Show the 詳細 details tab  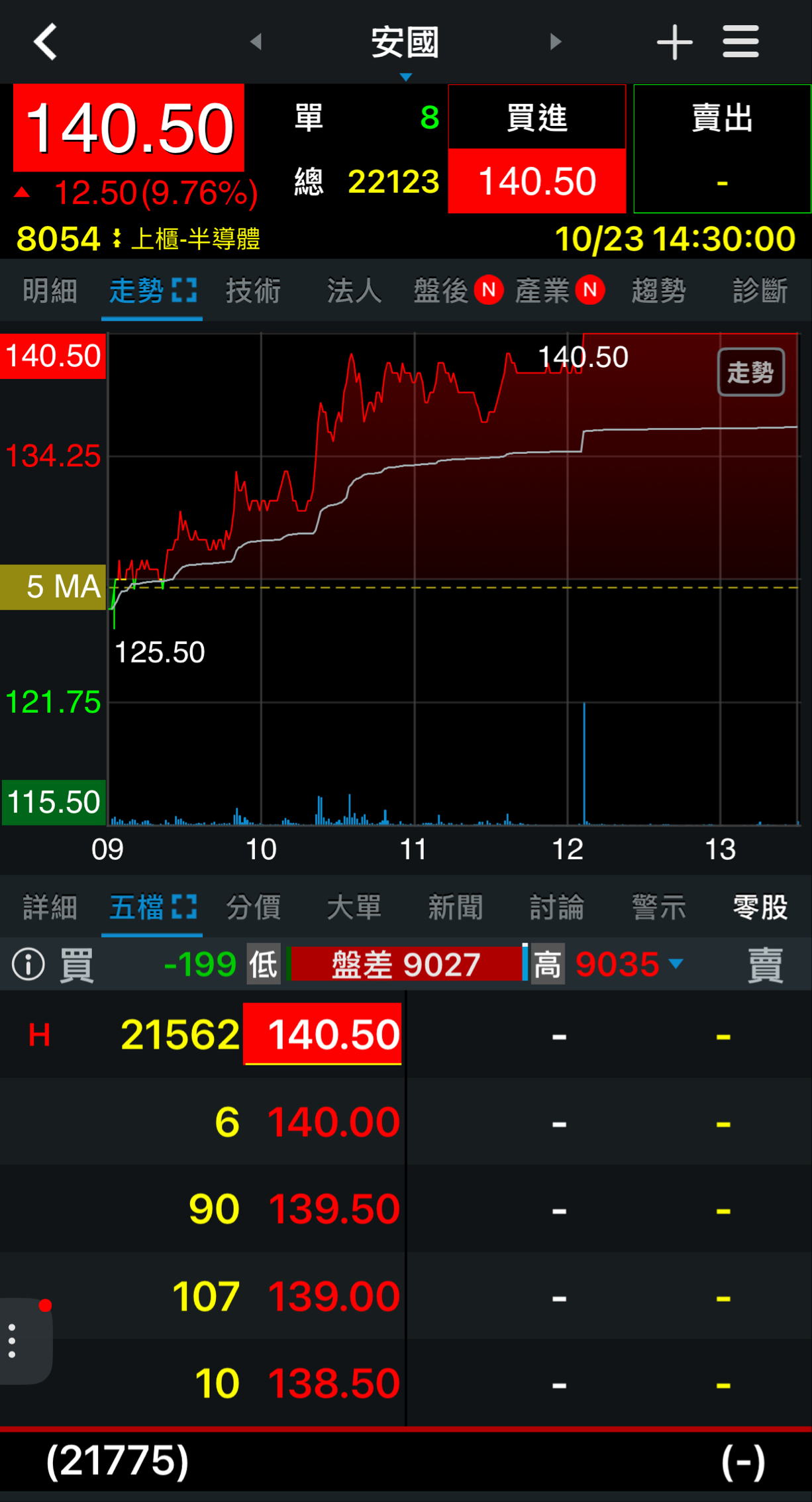click(50, 907)
